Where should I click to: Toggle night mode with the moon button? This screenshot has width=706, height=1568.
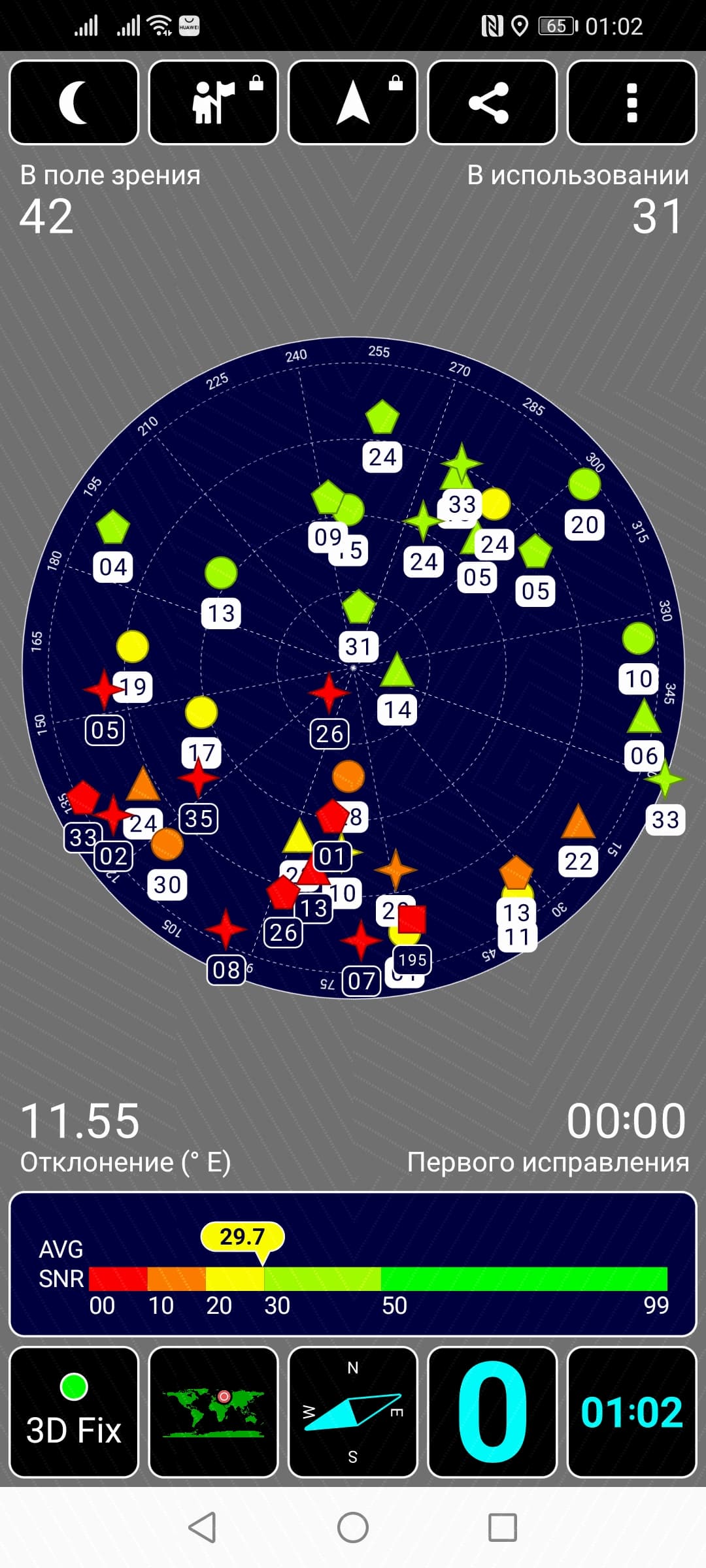coord(74,103)
